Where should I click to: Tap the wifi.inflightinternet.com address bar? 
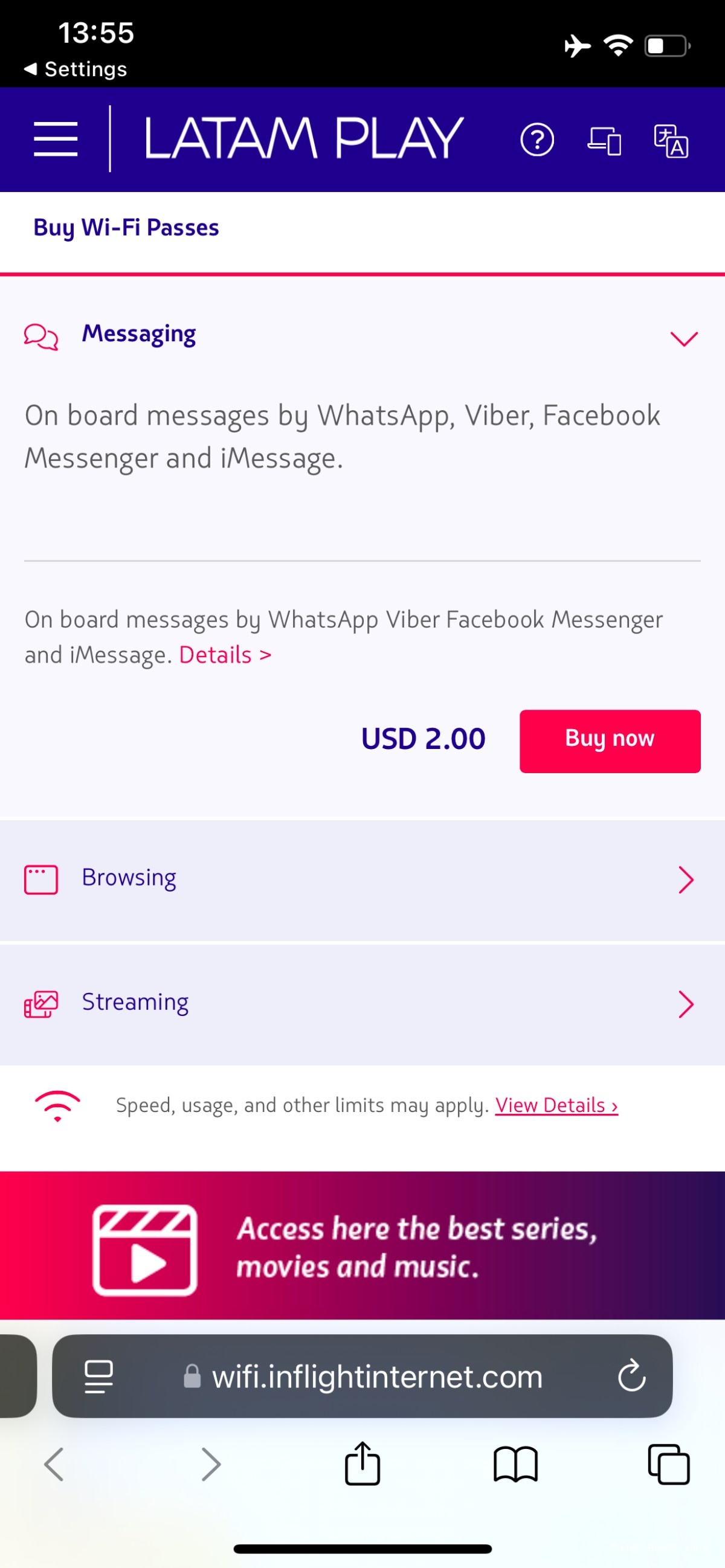[x=376, y=1377]
